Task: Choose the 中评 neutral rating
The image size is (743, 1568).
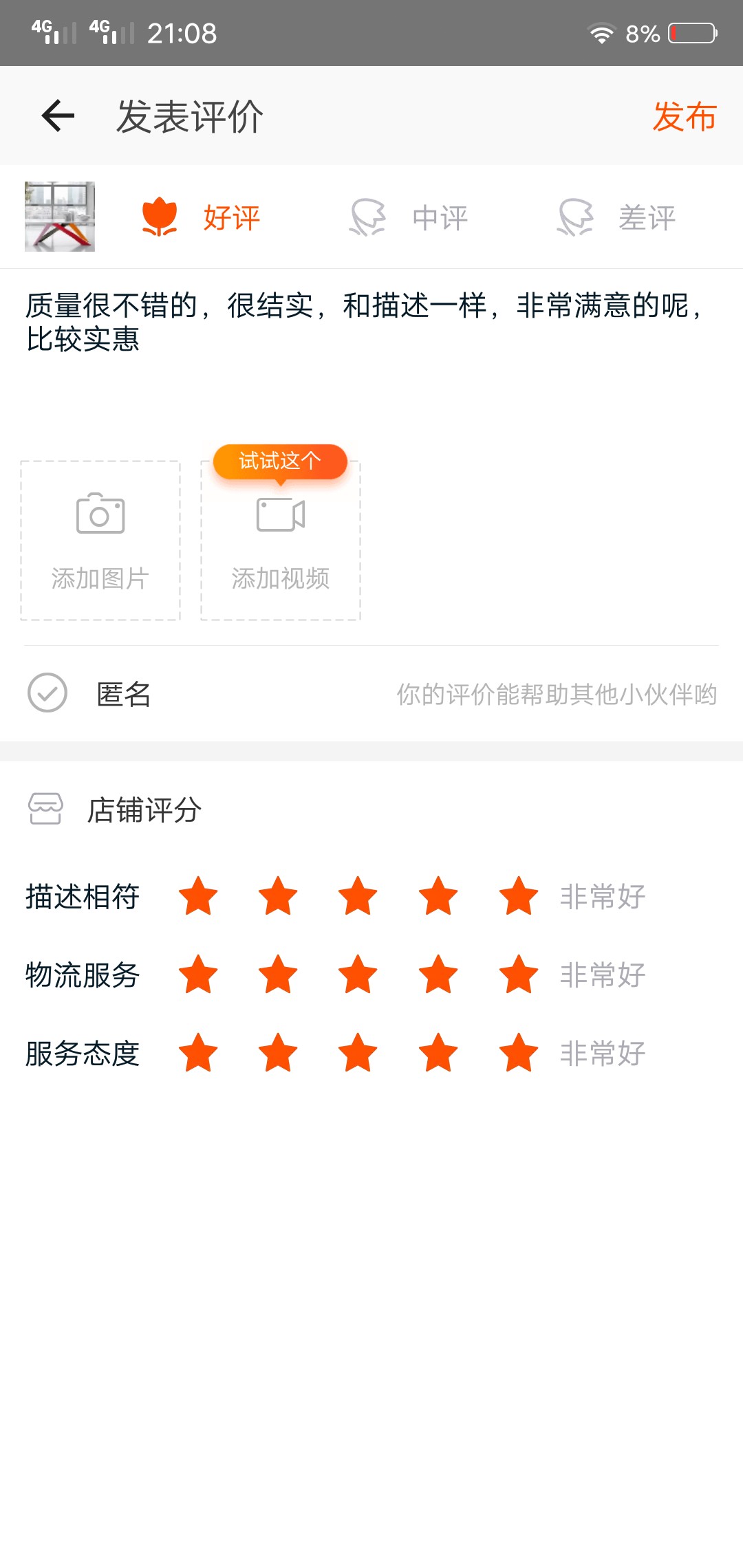Action: (409, 218)
